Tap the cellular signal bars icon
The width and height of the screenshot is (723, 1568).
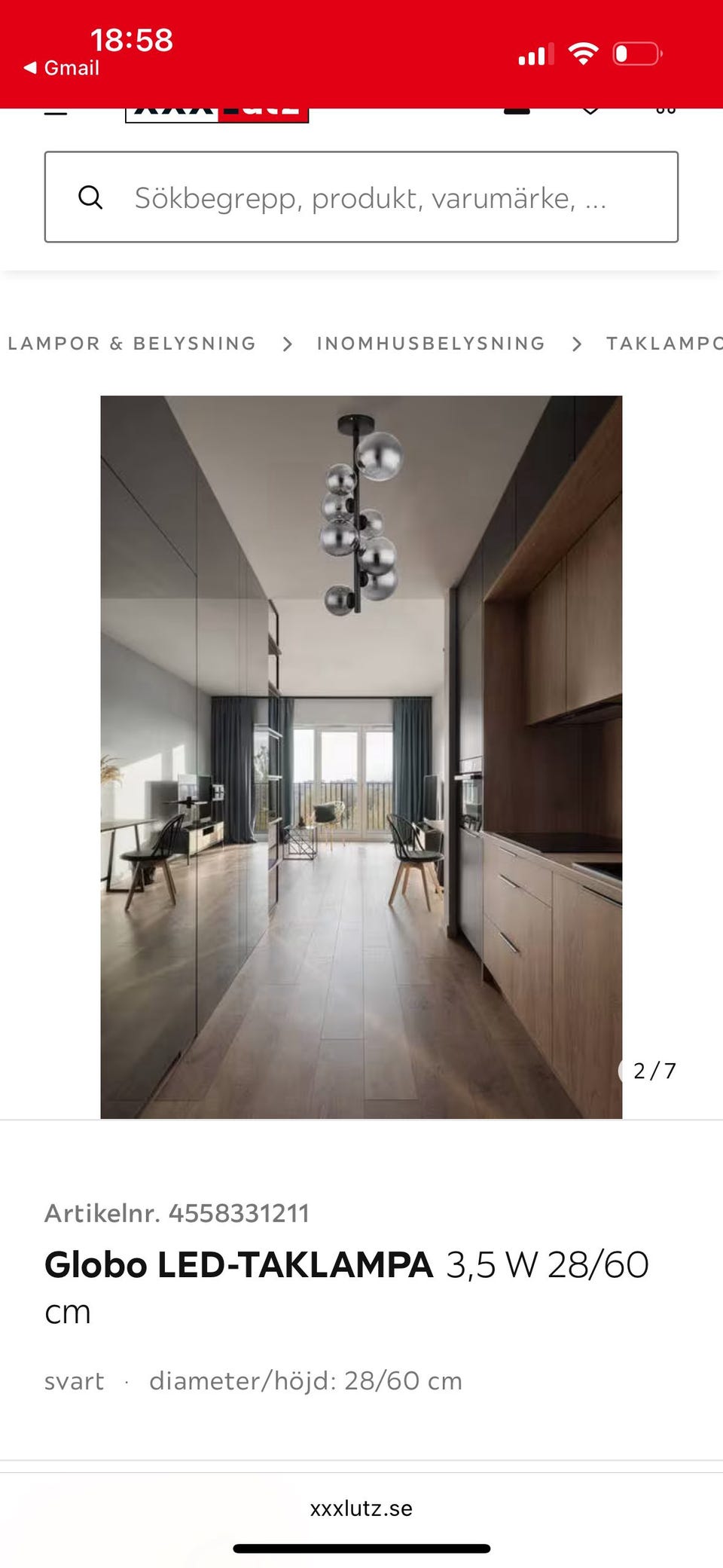535,53
